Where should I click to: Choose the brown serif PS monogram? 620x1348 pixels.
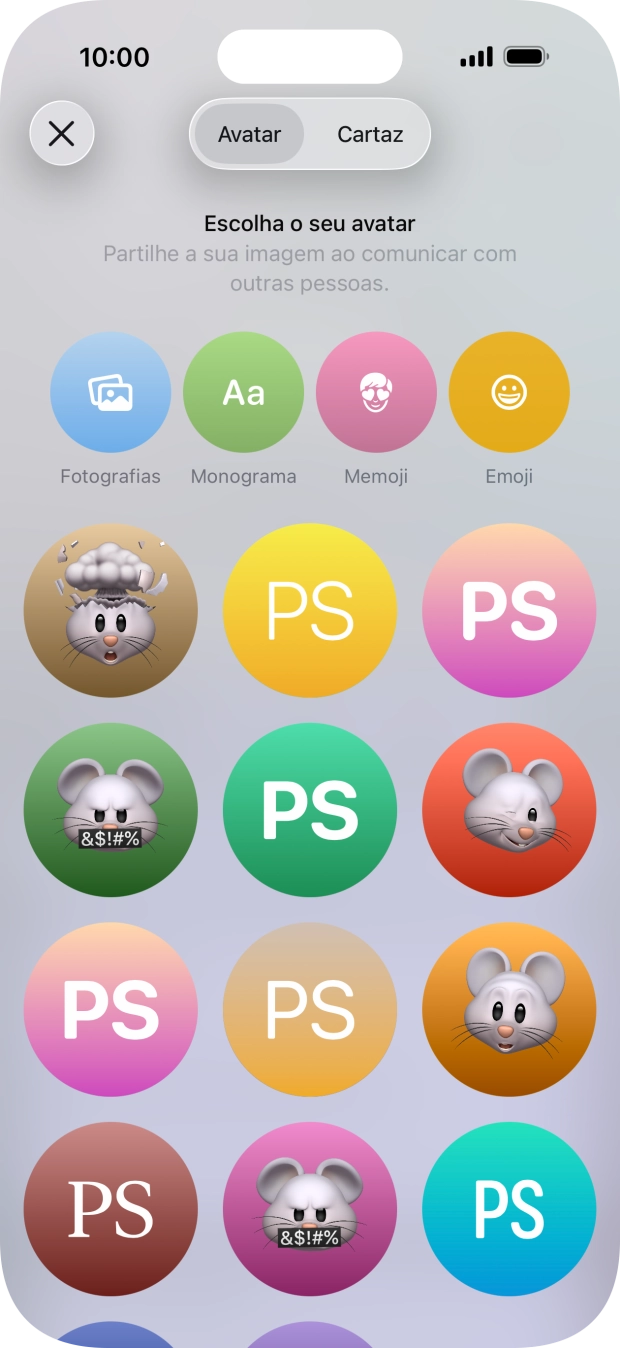coord(110,1209)
